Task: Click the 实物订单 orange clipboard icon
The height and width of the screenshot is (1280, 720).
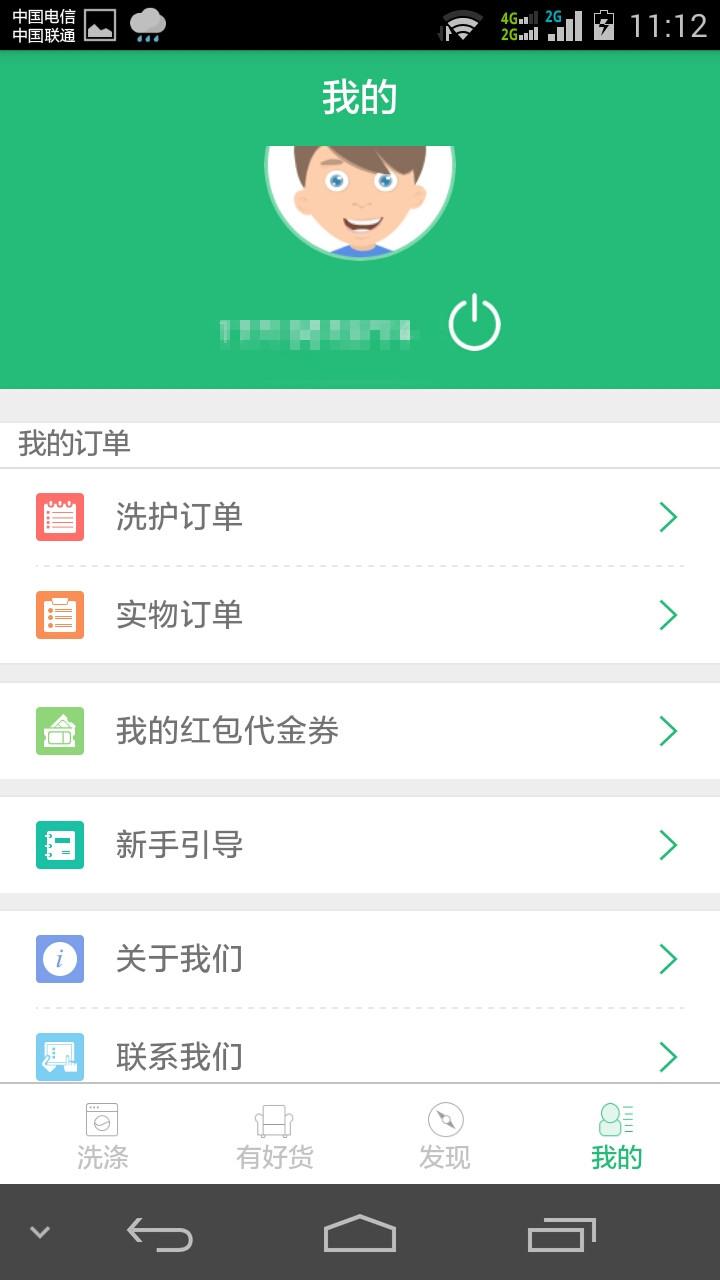Action: (60, 615)
